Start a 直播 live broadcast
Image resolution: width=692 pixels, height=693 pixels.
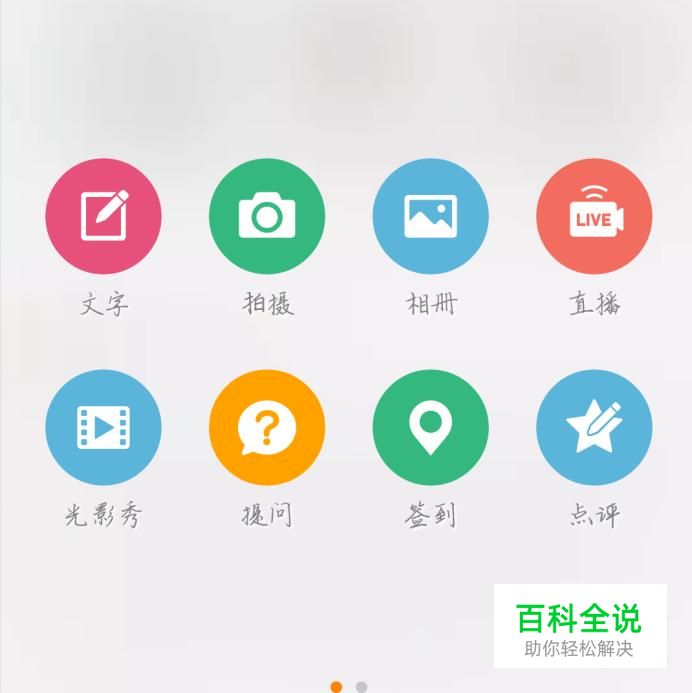click(x=594, y=216)
